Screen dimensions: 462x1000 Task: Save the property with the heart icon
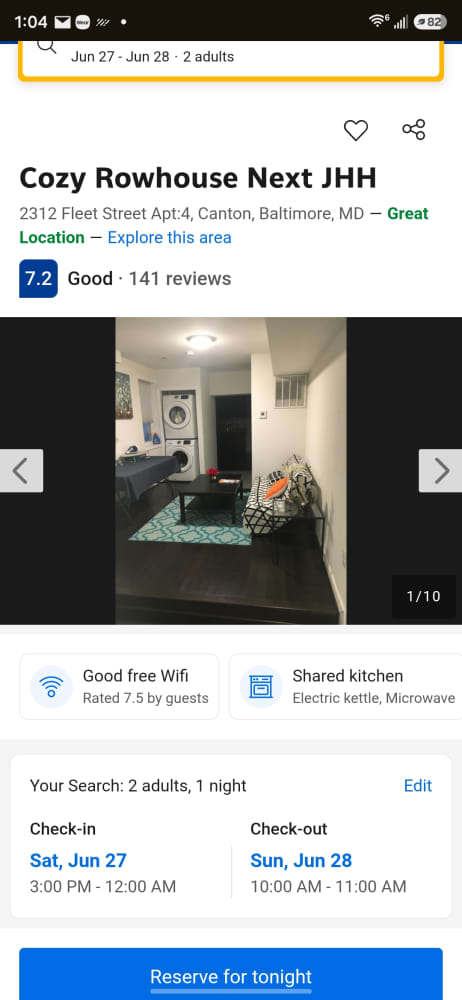point(356,130)
